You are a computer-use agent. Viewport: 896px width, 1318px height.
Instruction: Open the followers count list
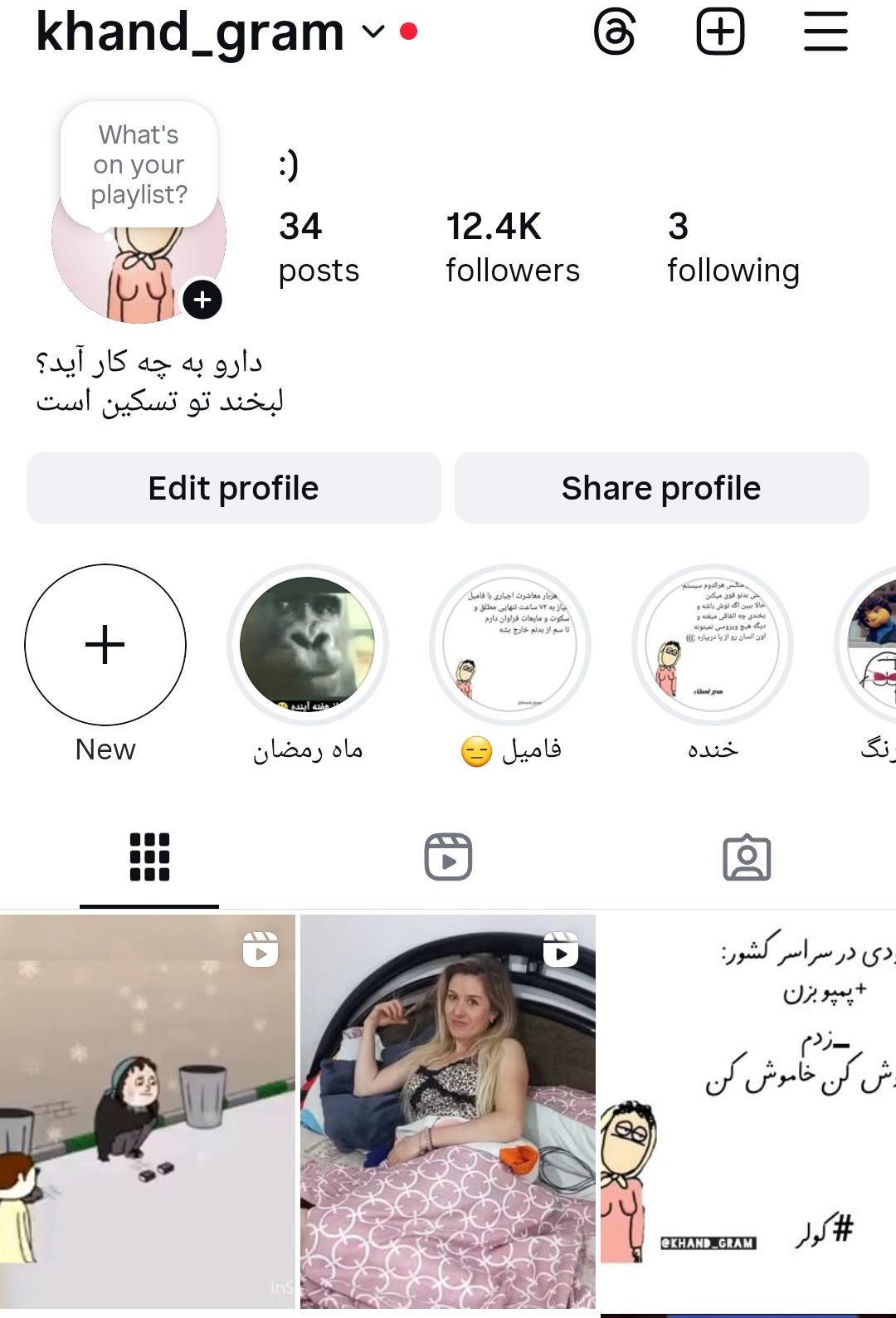click(x=512, y=245)
